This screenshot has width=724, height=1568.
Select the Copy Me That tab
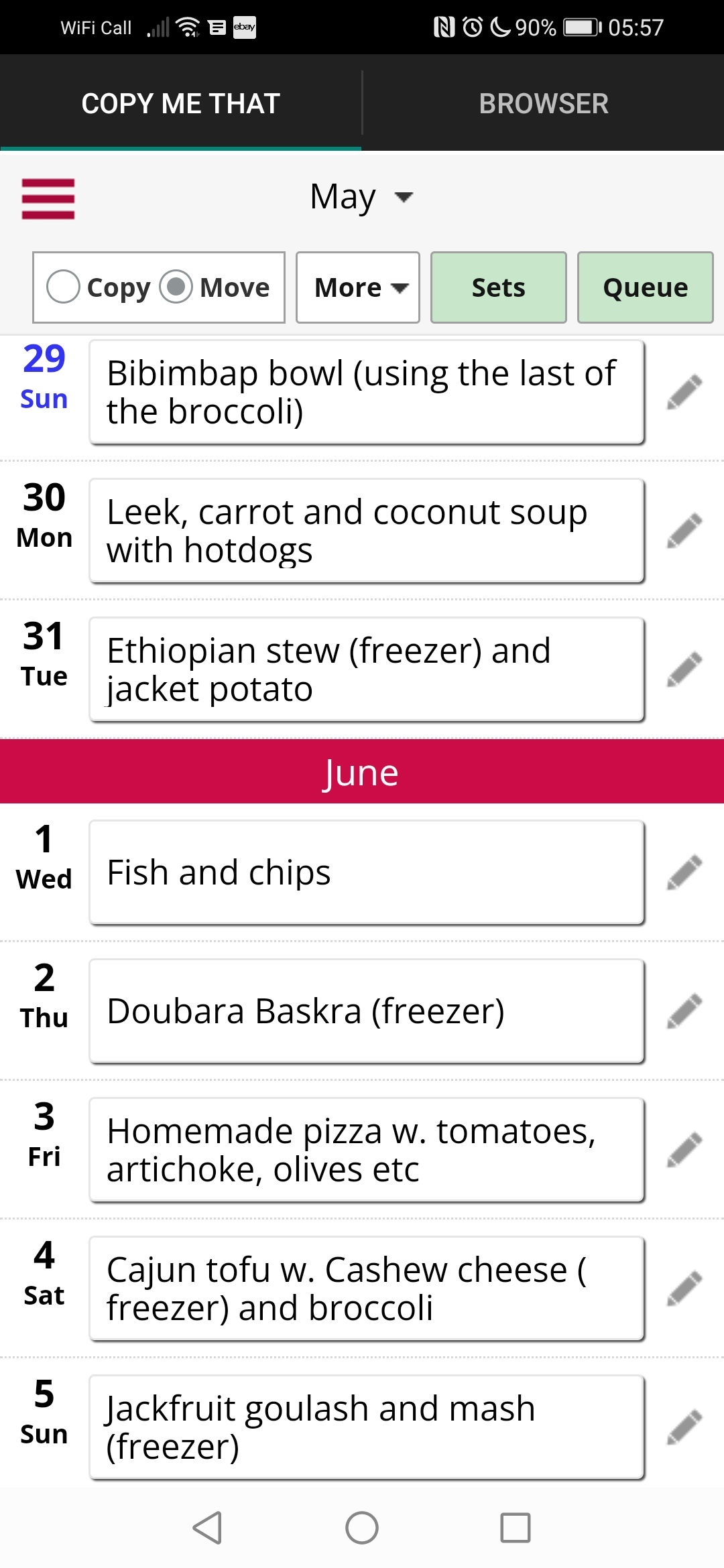click(x=181, y=103)
